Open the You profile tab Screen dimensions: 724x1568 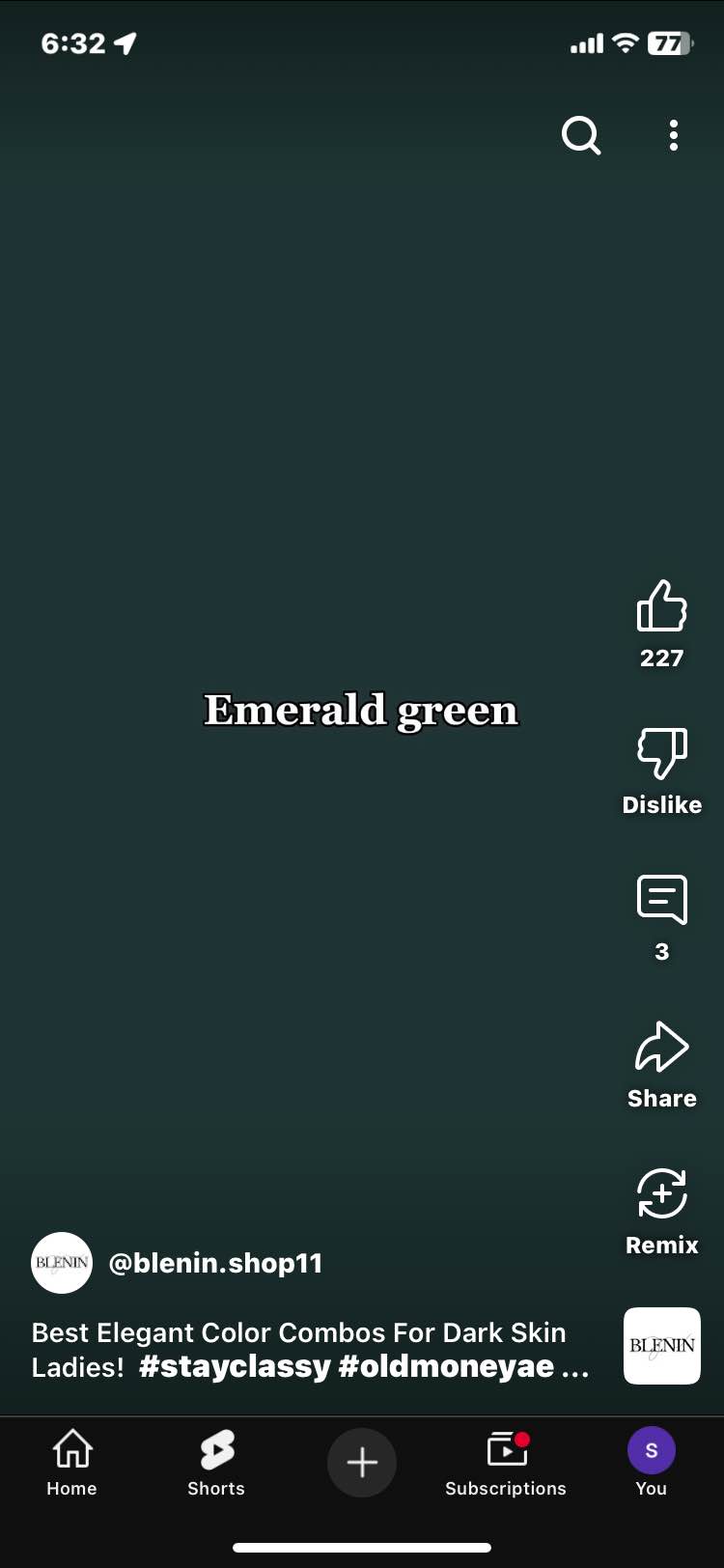(x=650, y=1463)
